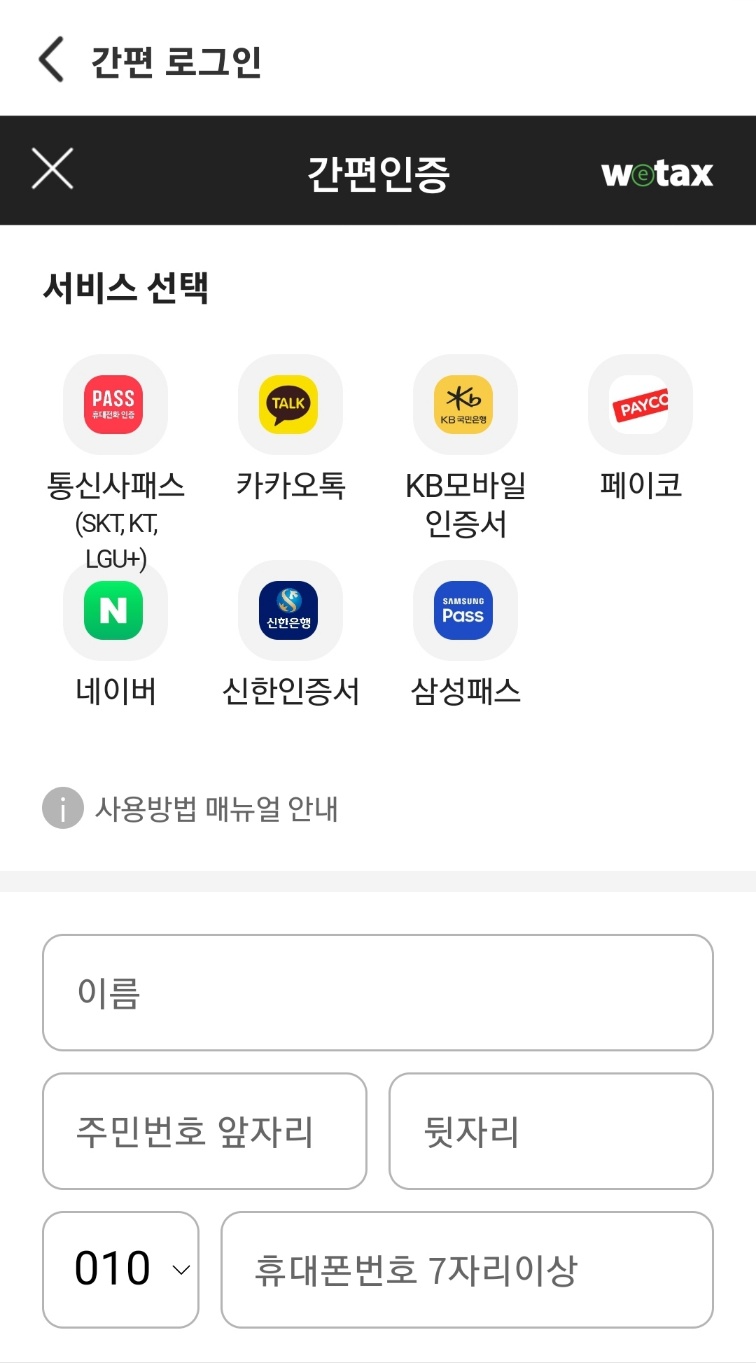Tap the Samsung Pass (삼성패스) icon
756x1363 pixels.
(464, 611)
